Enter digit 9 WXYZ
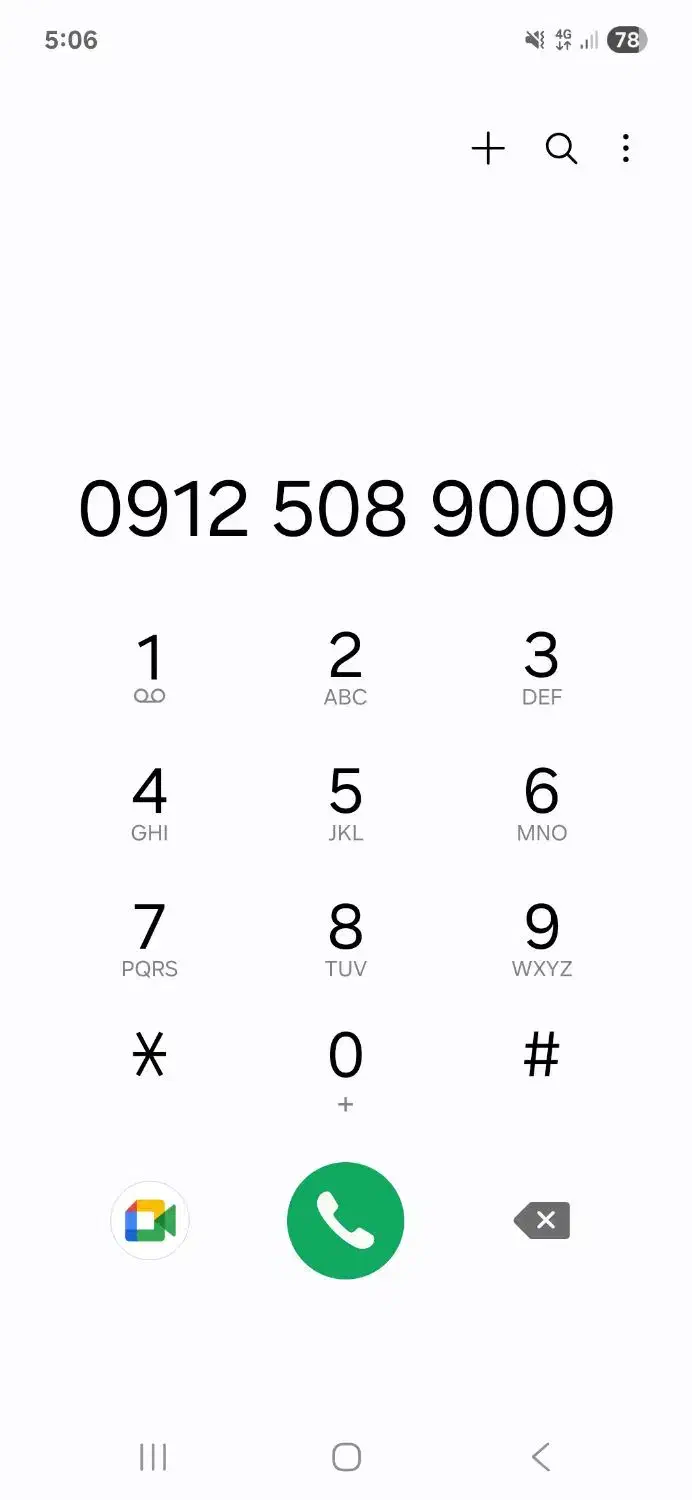 pyautogui.click(x=541, y=939)
